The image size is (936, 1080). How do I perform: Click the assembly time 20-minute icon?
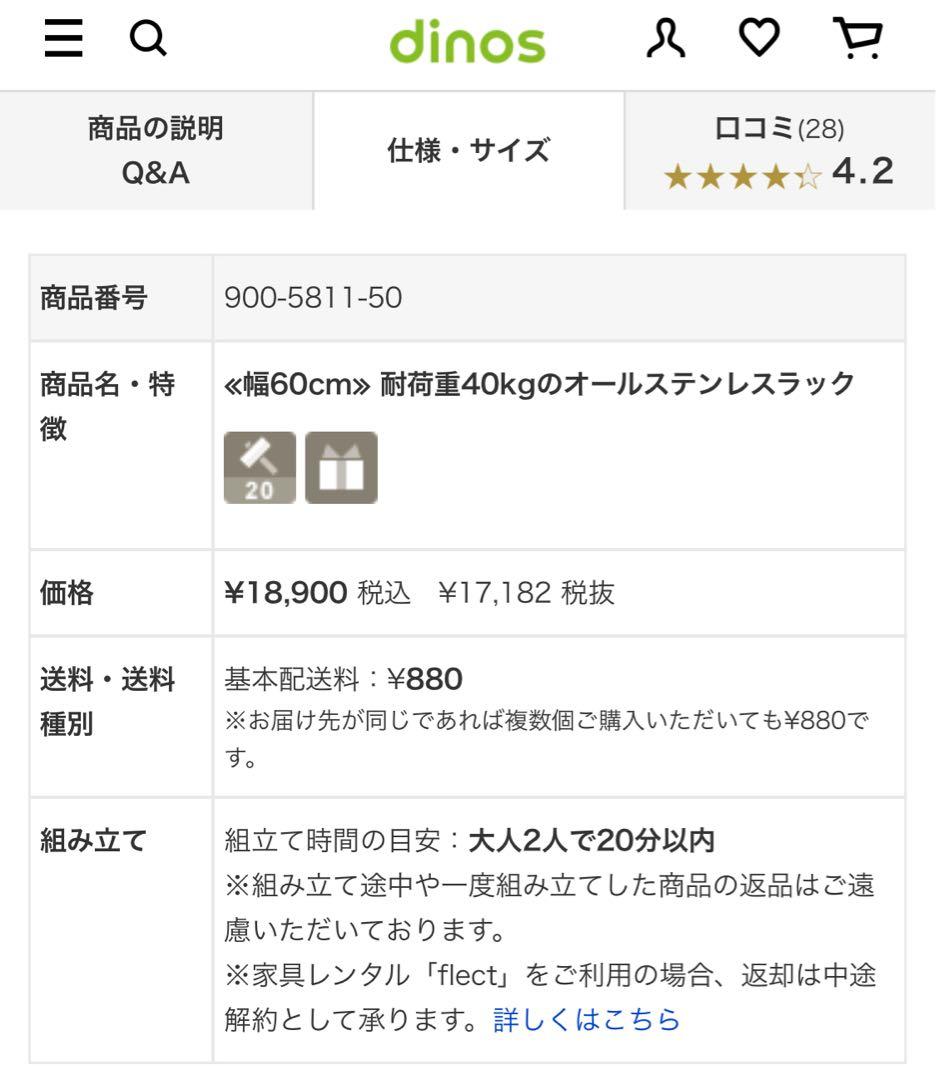tap(259, 468)
